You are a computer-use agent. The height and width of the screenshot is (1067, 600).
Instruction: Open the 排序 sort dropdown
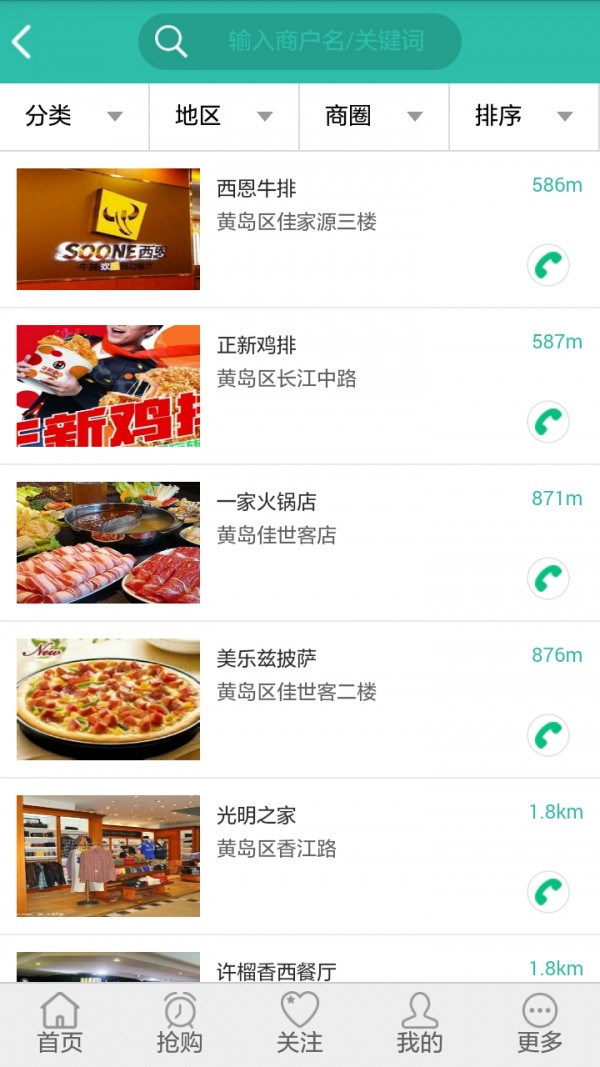point(524,116)
